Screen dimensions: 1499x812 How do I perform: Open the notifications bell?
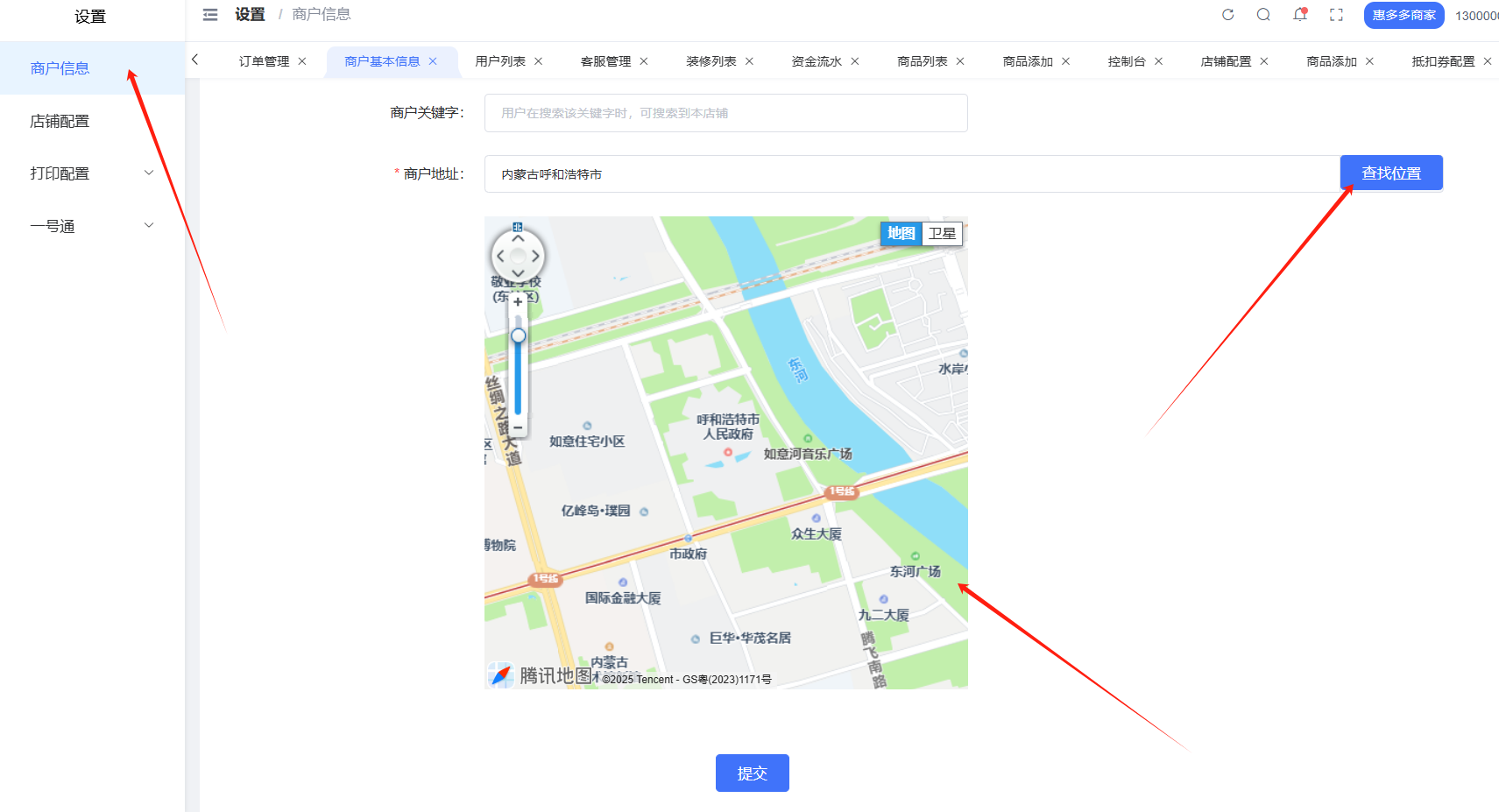1300,15
